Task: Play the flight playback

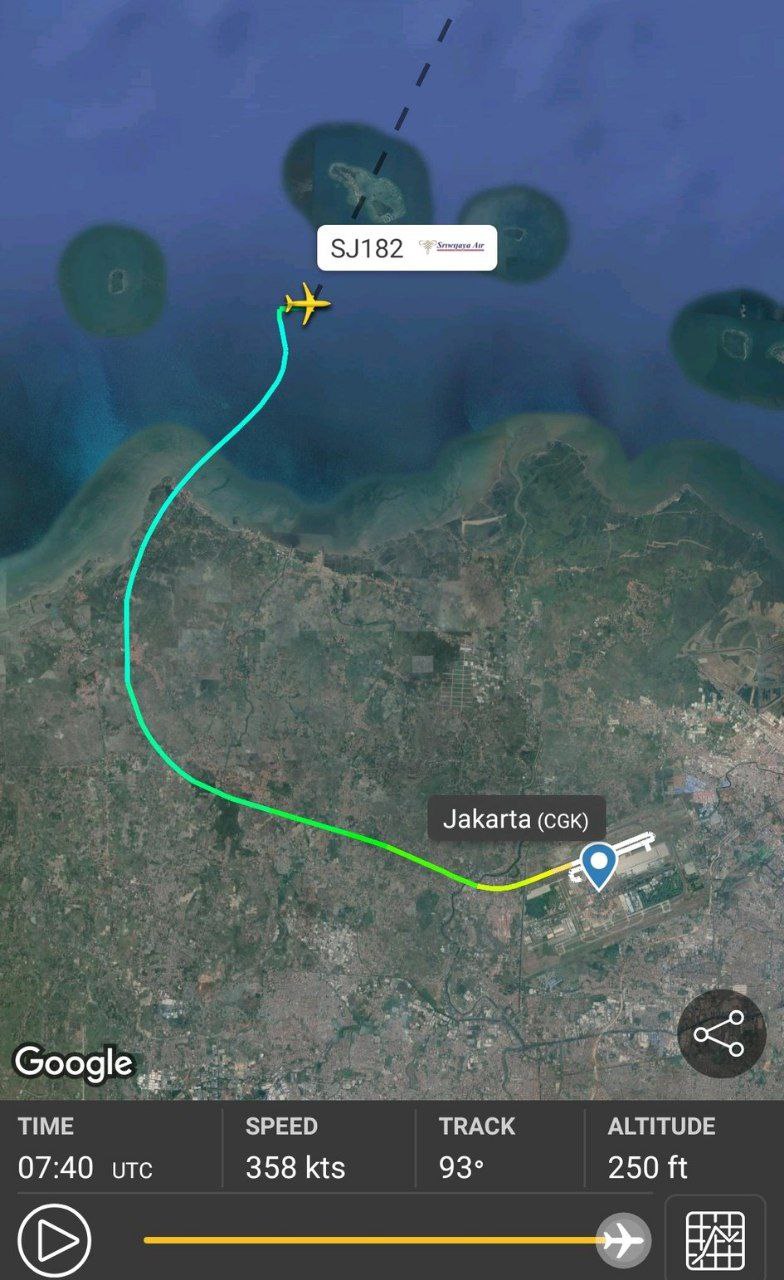Action: tap(54, 1241)
